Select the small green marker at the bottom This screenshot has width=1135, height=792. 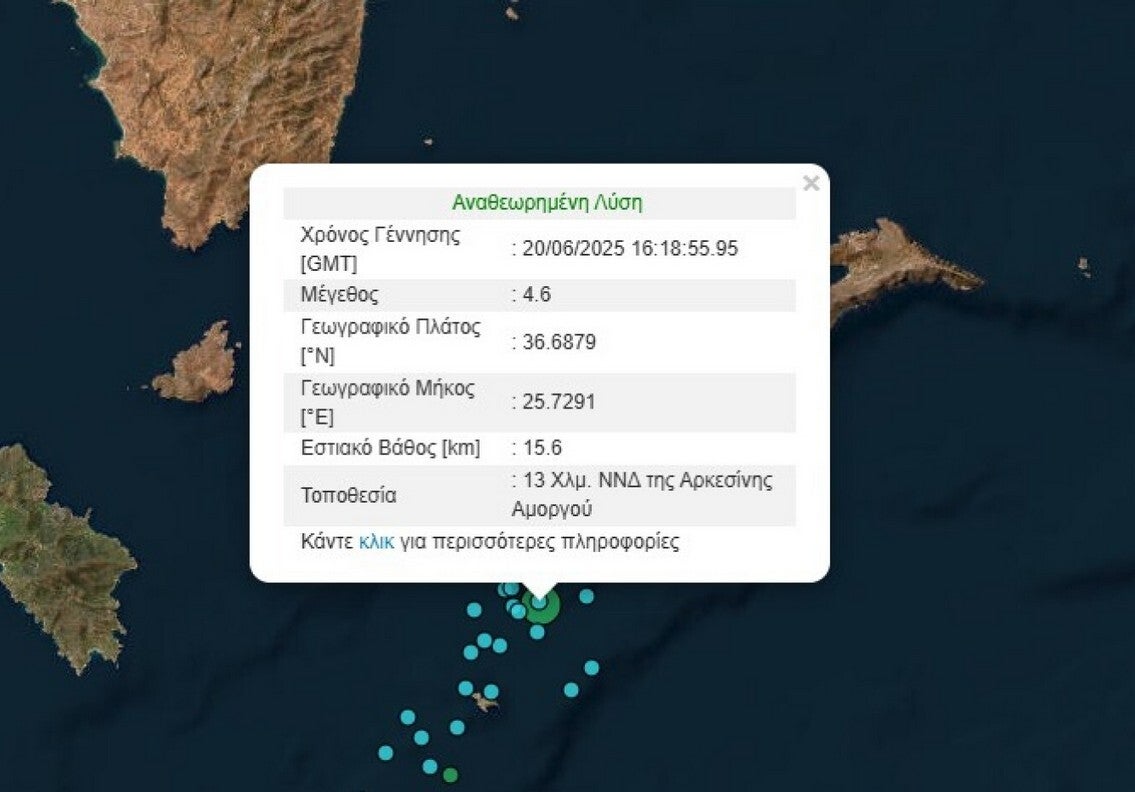click(x=450, y=774)
